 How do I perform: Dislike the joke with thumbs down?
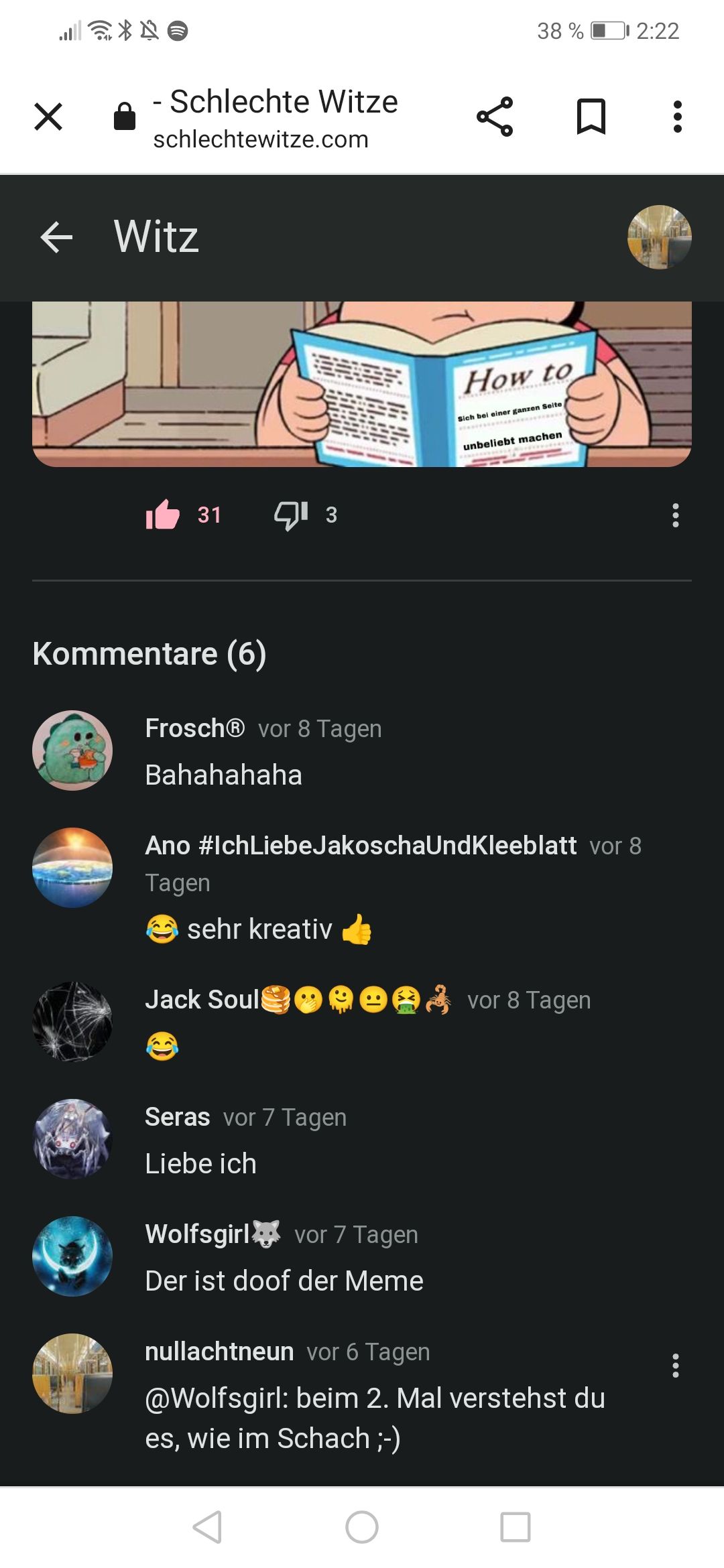(291, 515)
